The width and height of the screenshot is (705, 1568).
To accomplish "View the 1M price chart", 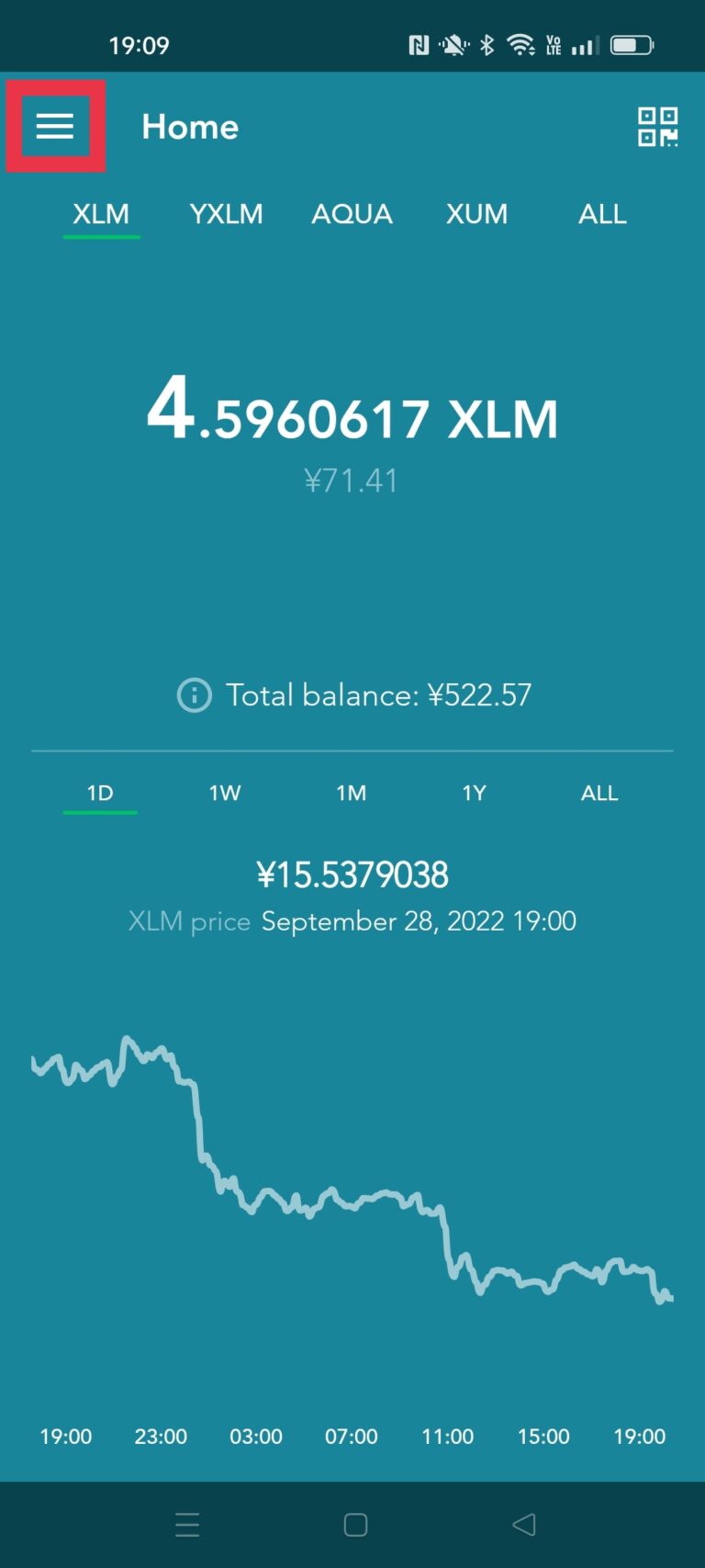I will [x=351, y=793].
